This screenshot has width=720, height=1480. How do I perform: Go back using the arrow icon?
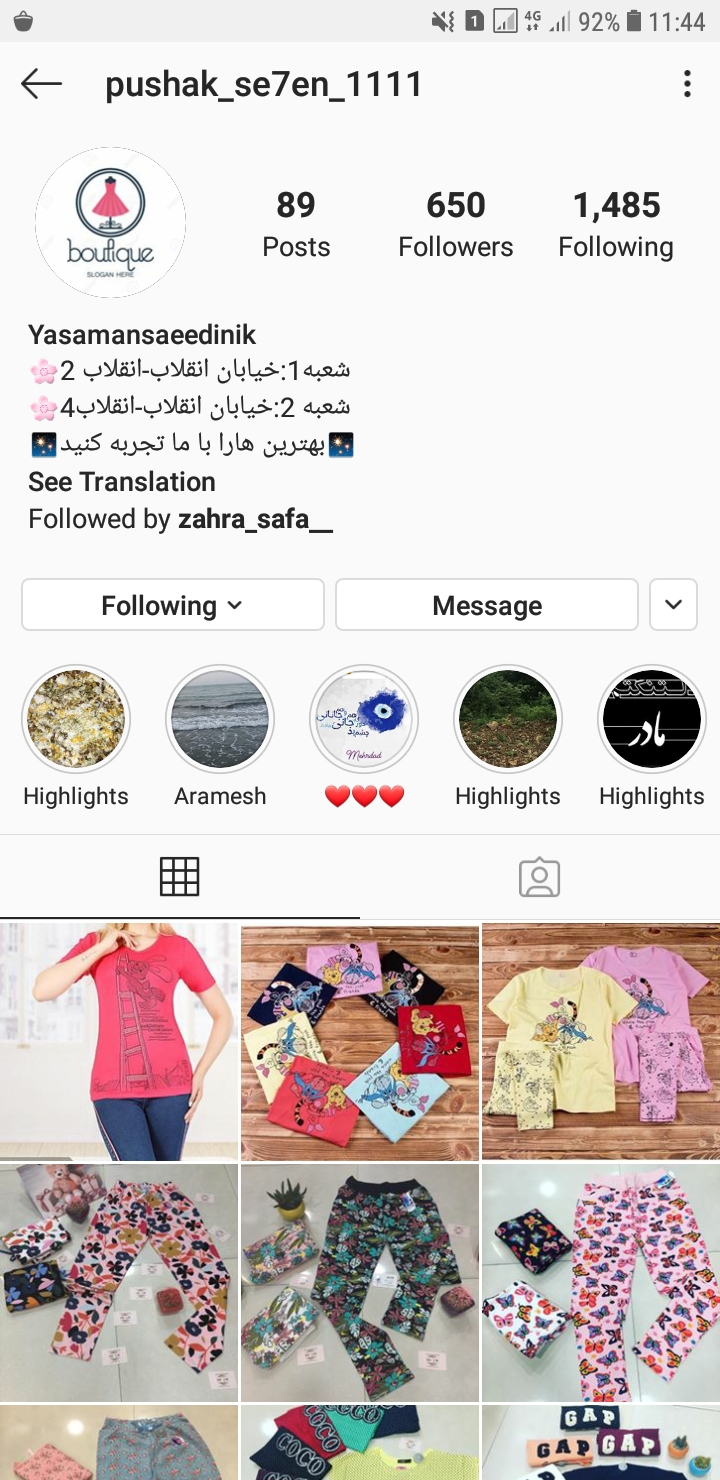pos(41,84)
